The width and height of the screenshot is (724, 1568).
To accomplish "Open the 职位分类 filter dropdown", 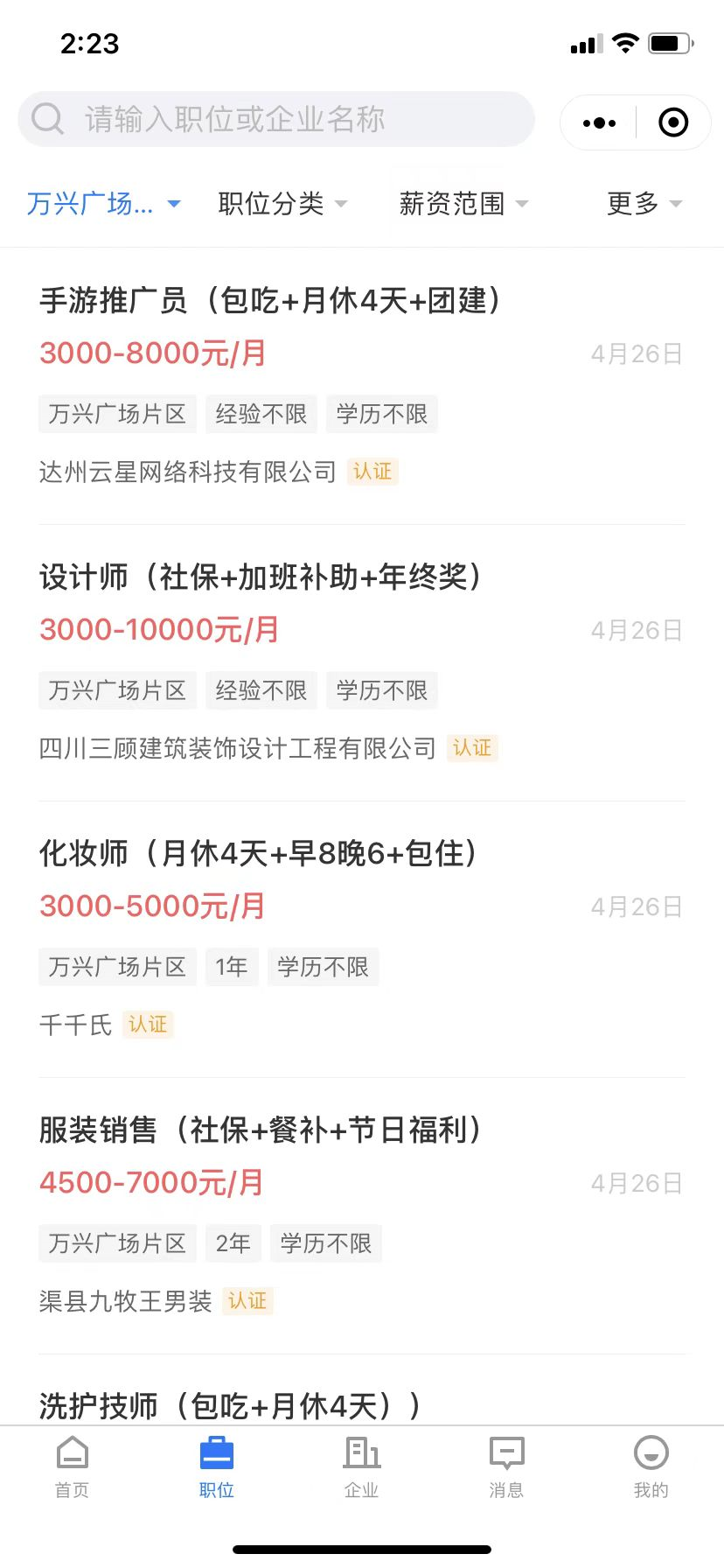I will point(282,204).
